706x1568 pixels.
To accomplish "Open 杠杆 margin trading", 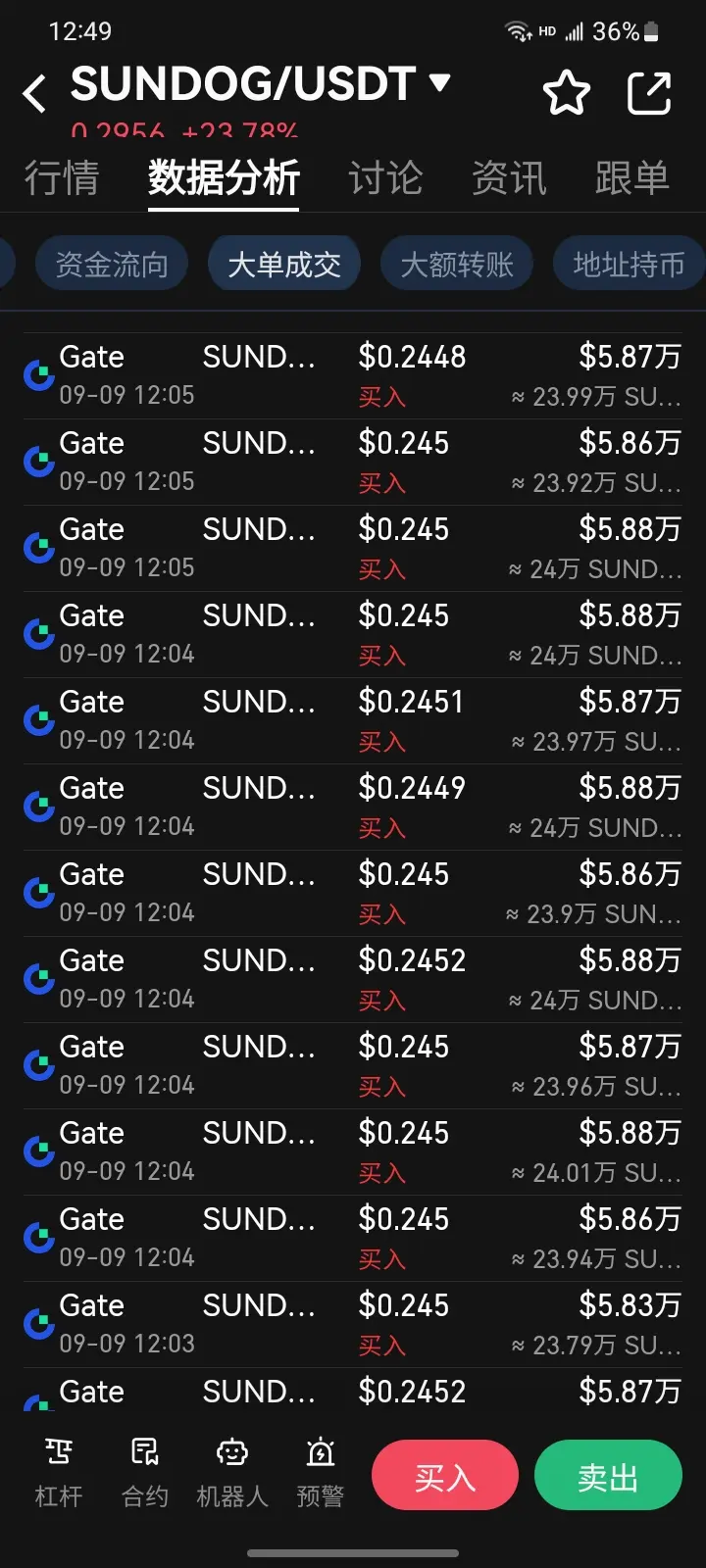I will click(59, 1472).
